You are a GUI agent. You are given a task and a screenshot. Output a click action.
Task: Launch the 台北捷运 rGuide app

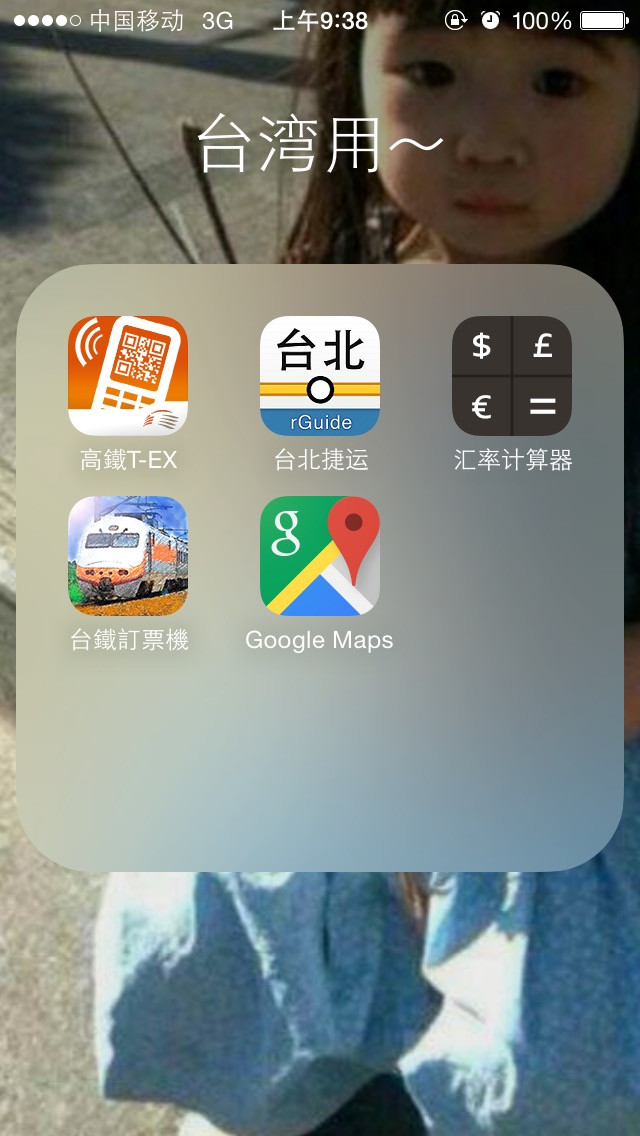(x=320, y=376)
